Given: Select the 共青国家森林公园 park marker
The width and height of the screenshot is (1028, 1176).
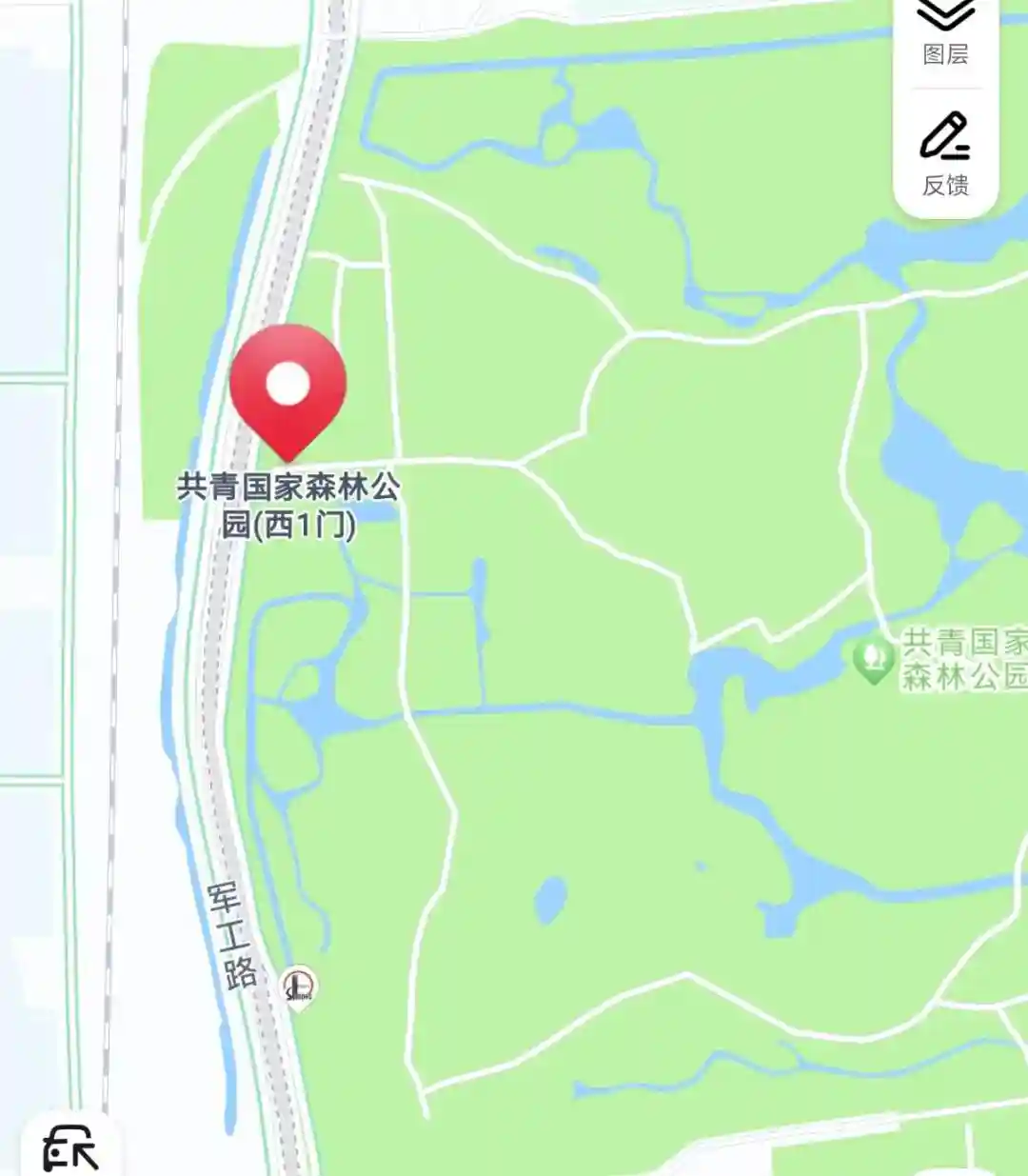Looking at the screenshot, I should tap(873, 659).
